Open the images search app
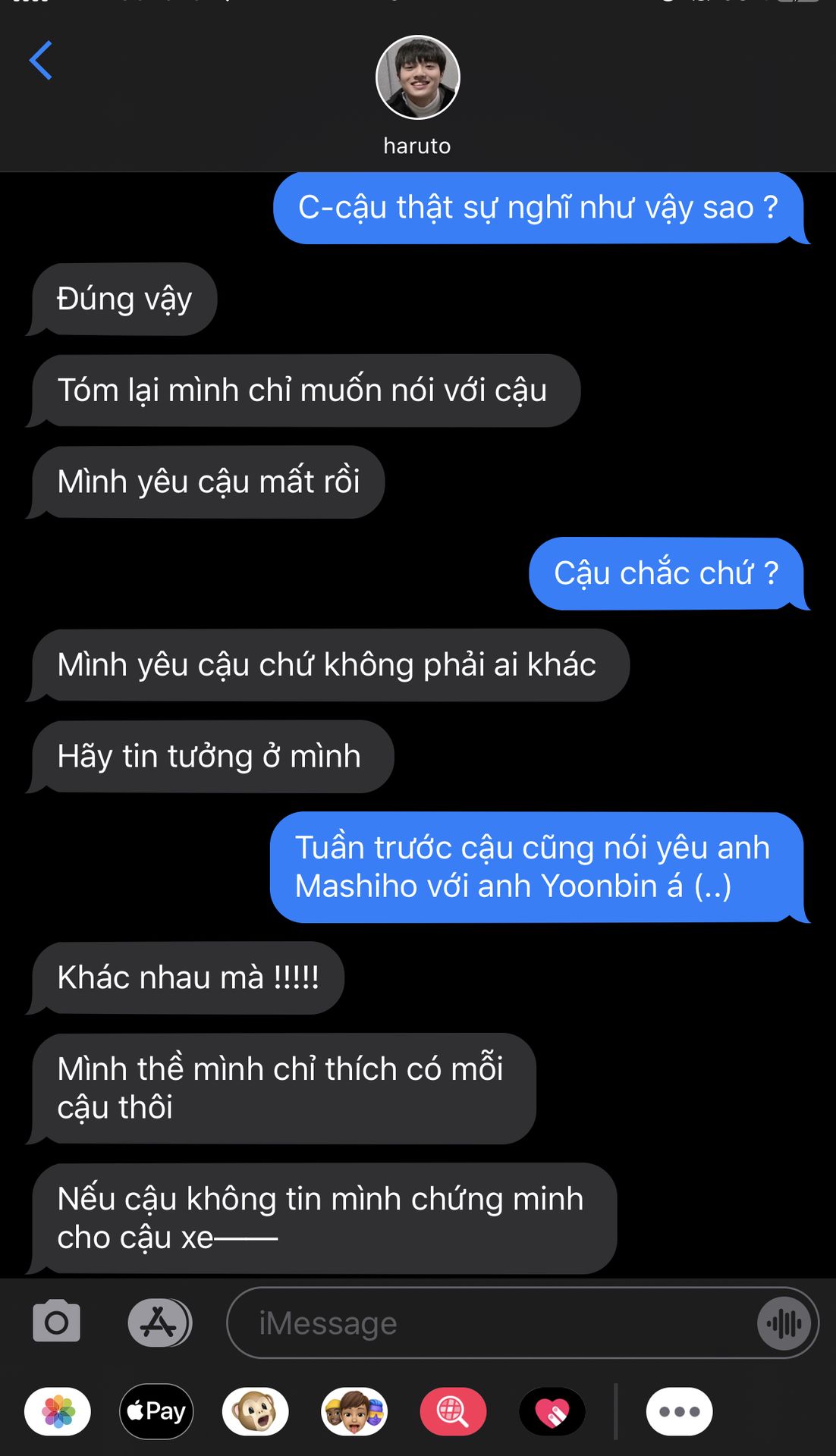This screenshot has width=836, height=1456. click(453, 1411)
